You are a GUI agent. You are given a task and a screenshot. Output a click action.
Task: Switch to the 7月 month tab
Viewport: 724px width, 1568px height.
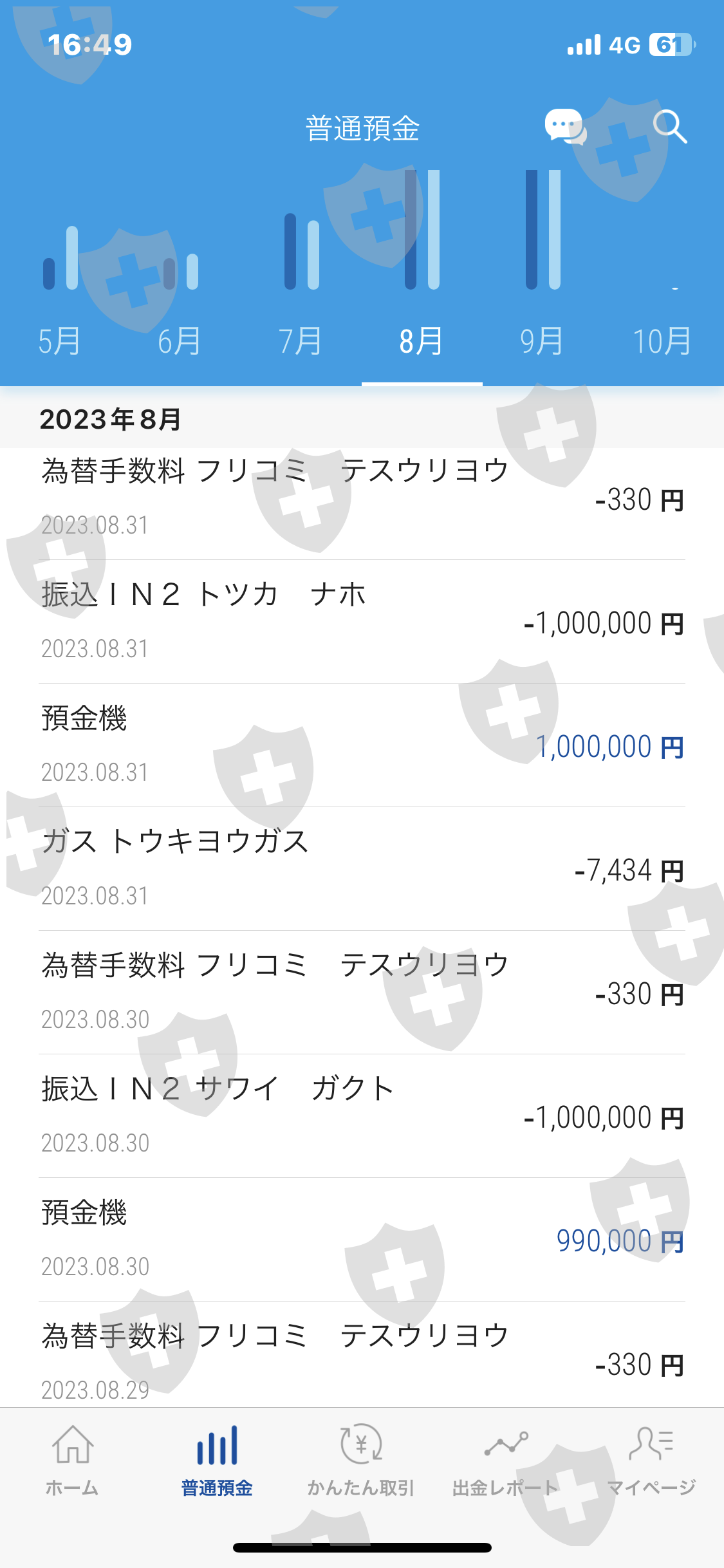[300, 341]
